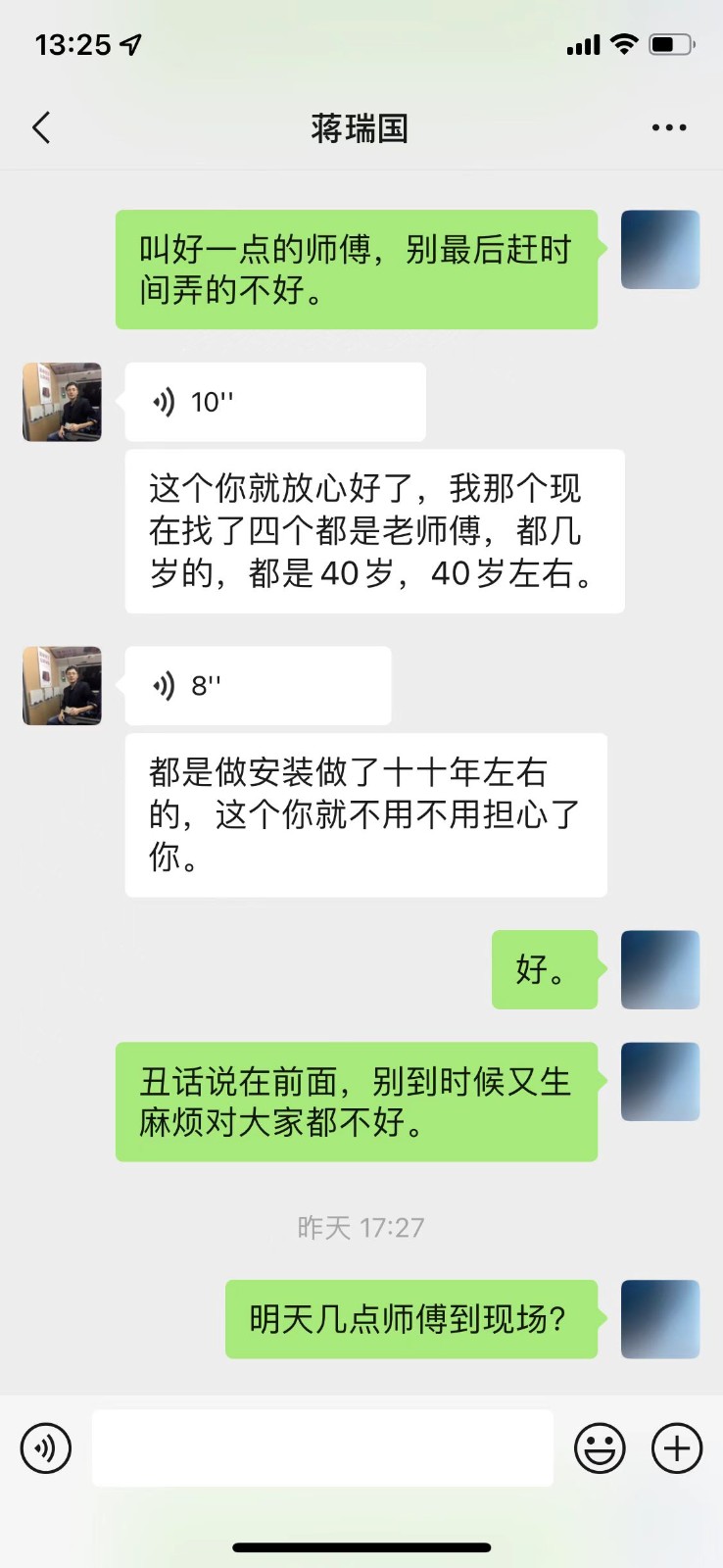Play the 10-second voice message
723x1568 pixels.
(x=274, y=402)
